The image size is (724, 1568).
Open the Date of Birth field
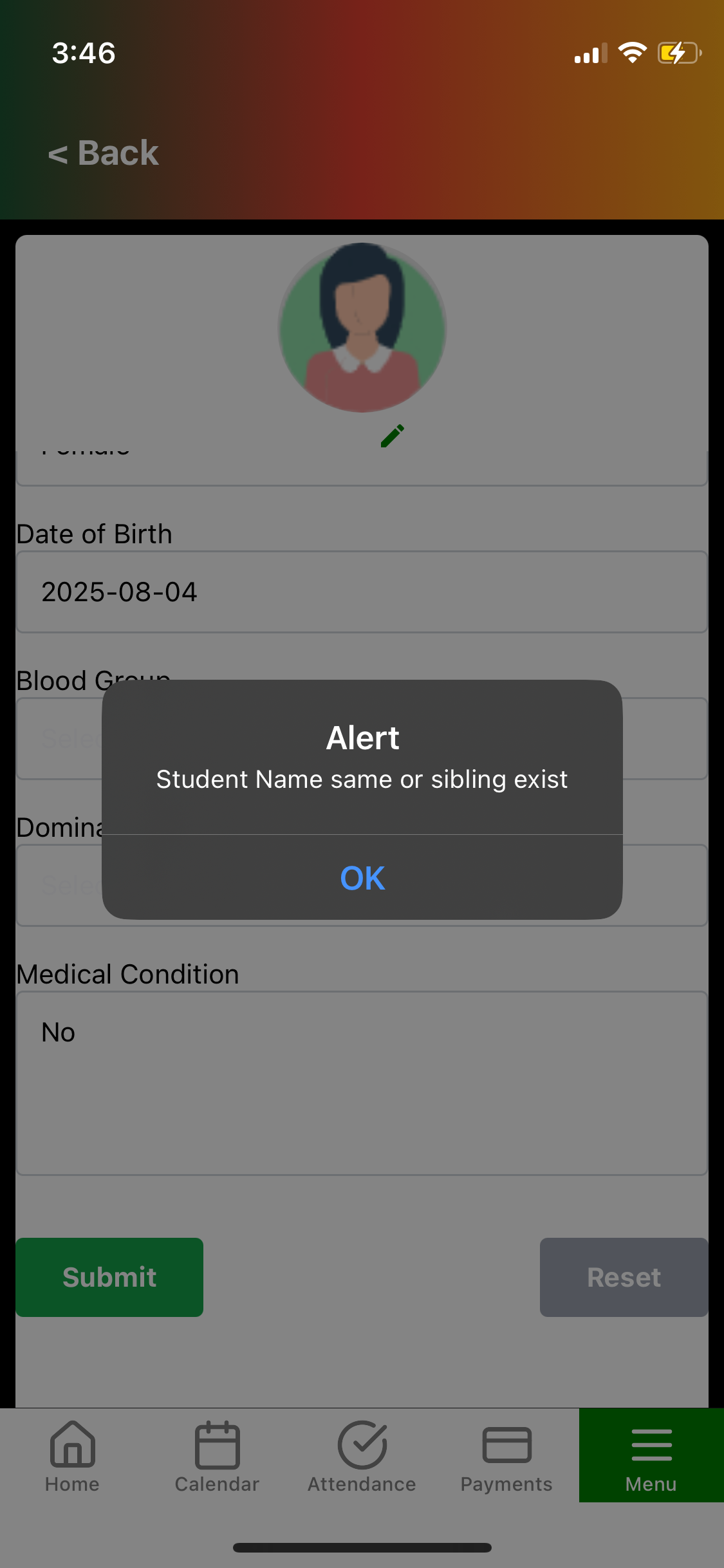(x=362, y=592)
